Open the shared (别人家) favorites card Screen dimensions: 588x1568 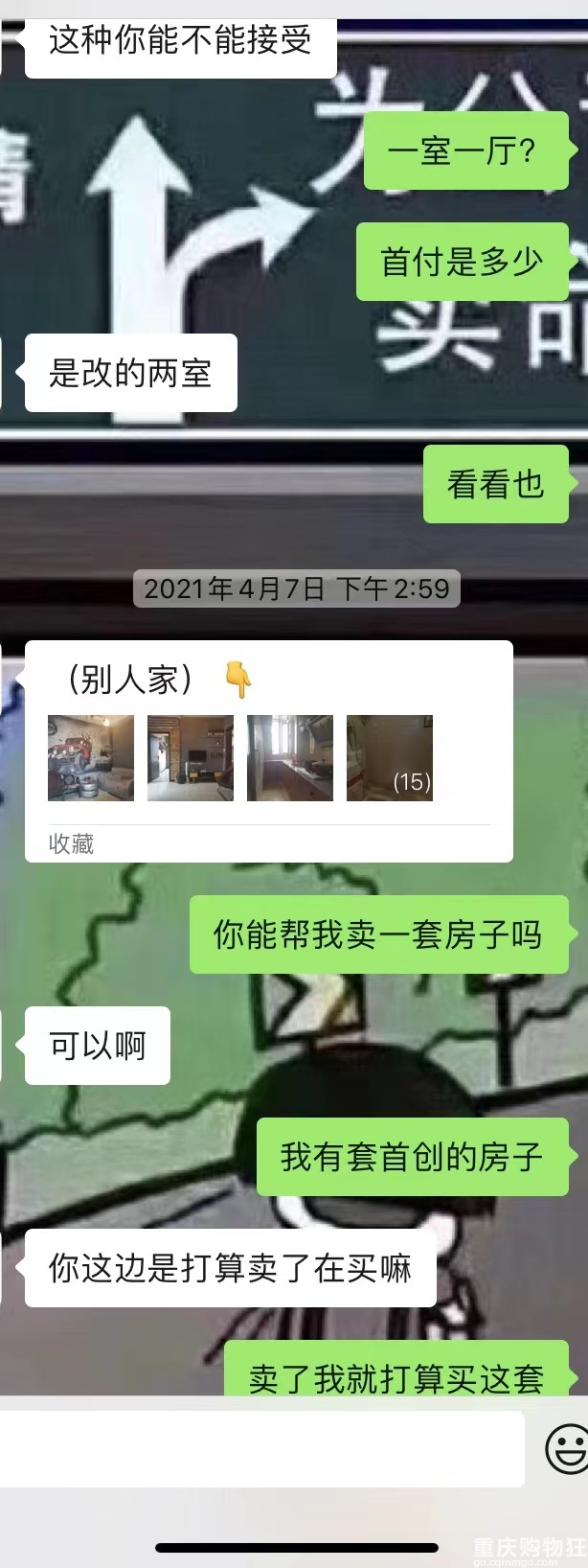[x=268, y=750]
